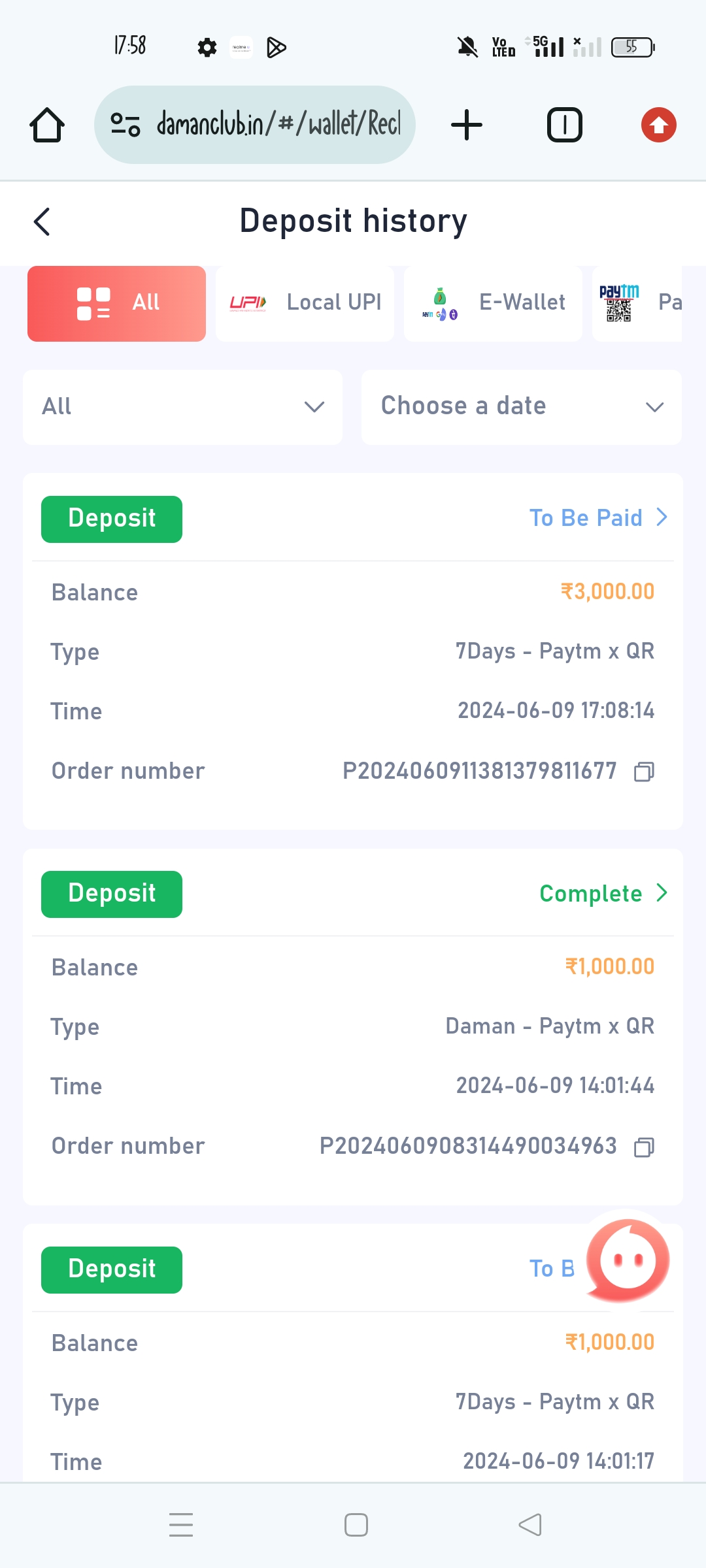Tap the browser home icon
This screenshot has width=706, height=1568.
[47, 125]
